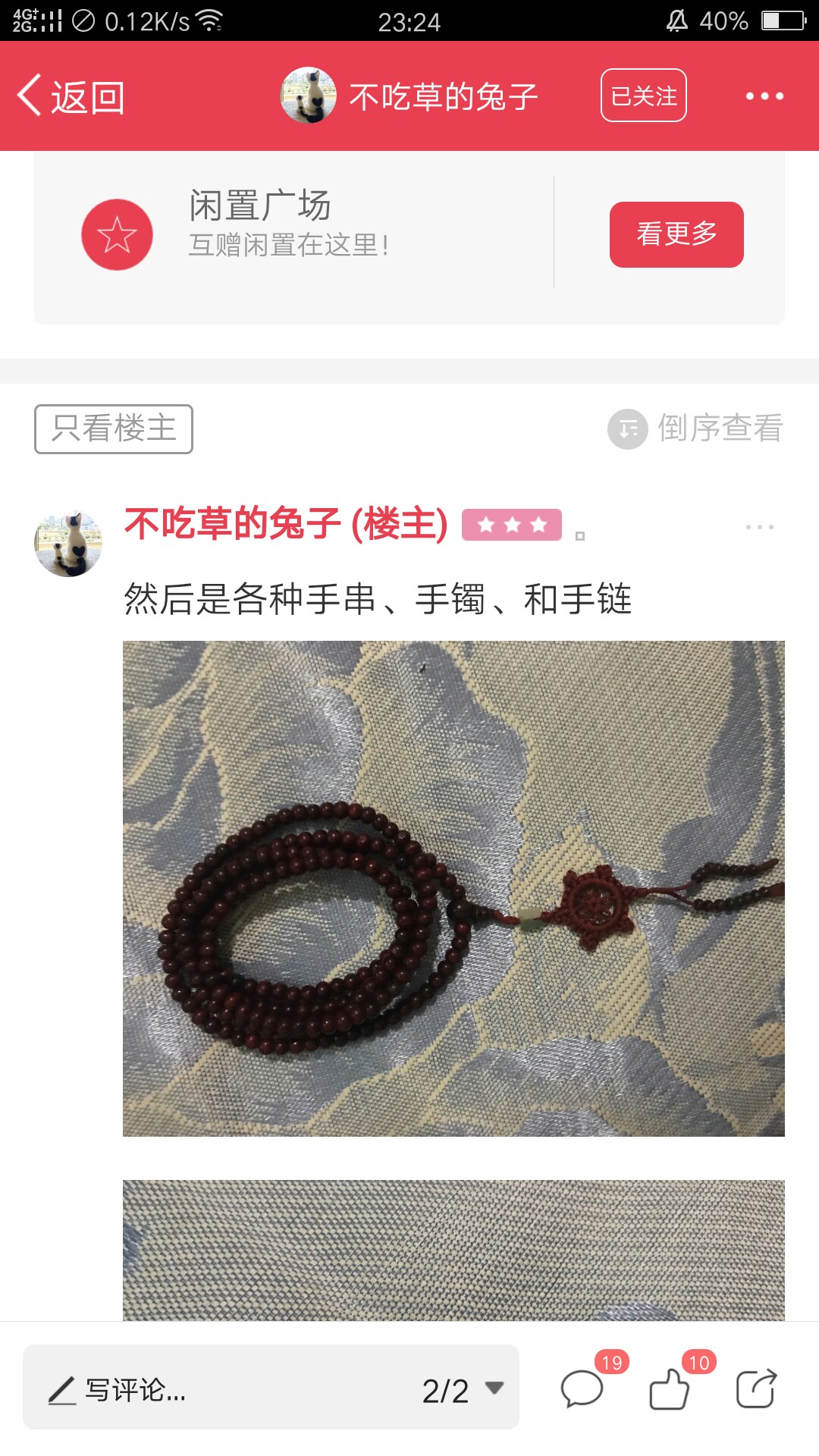Switch to 倒序查看 order

pos(695,428)
